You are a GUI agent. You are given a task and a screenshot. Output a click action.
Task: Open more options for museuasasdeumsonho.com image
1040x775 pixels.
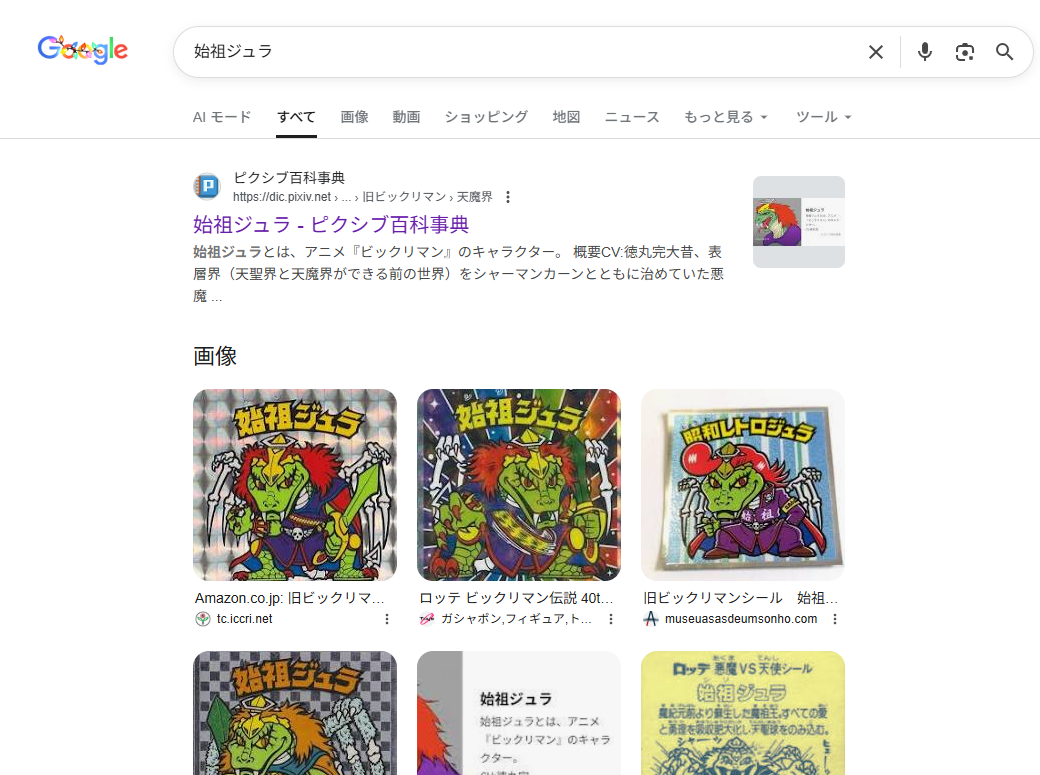(834, 619)
